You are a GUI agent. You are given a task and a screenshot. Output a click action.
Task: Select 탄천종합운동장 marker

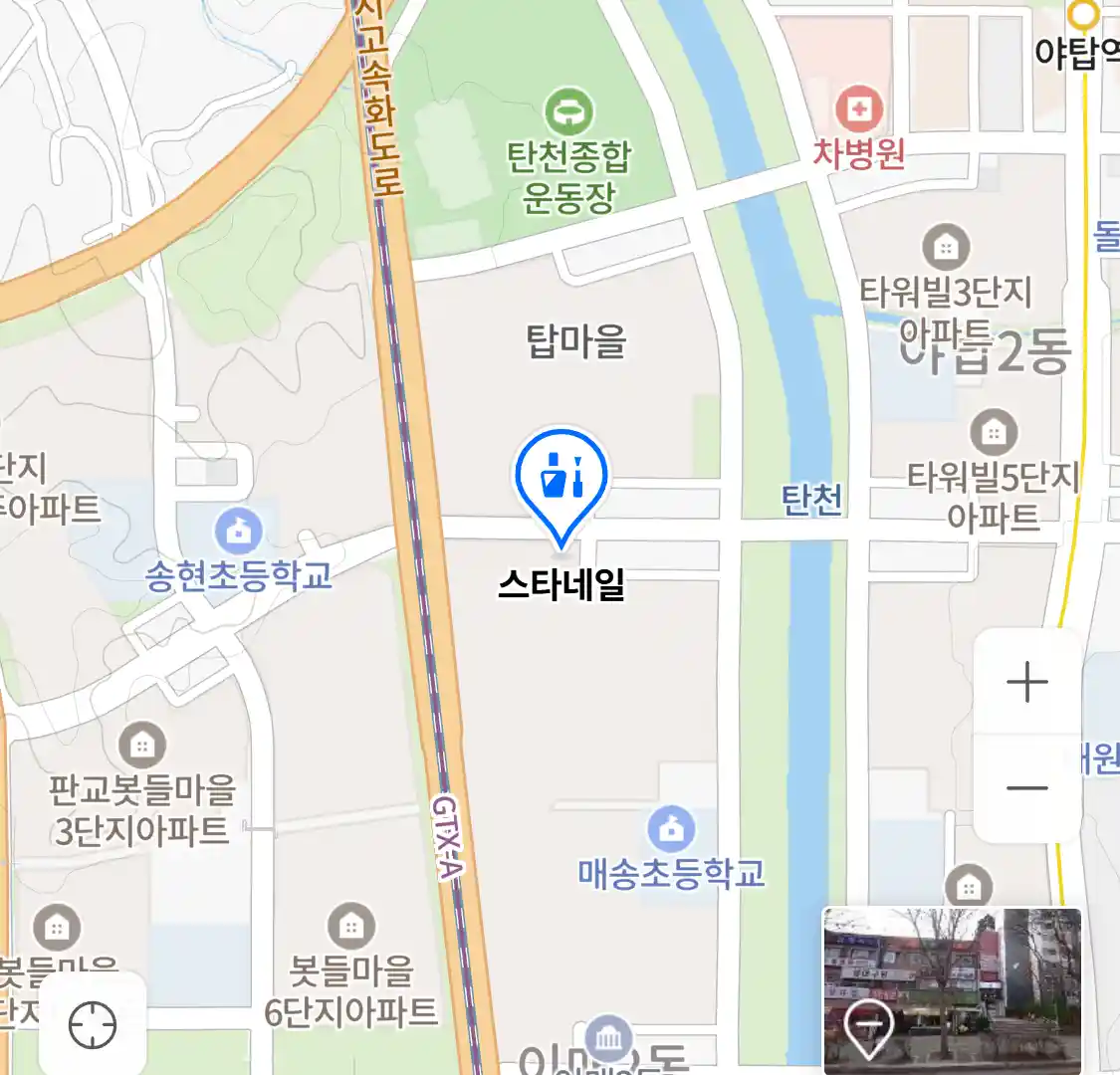click(568, 110)
